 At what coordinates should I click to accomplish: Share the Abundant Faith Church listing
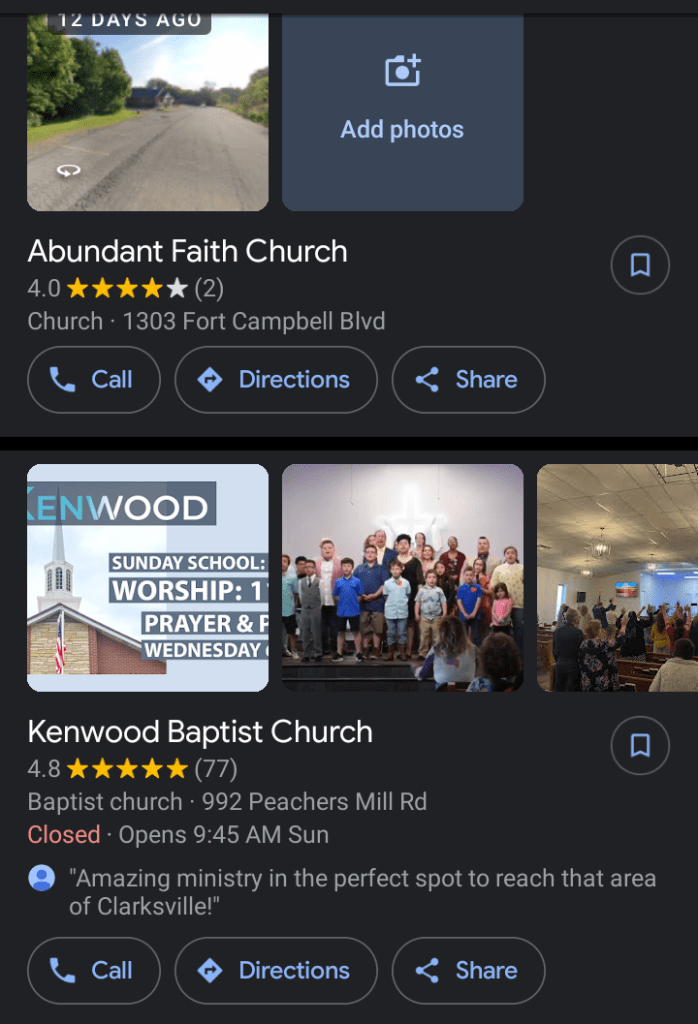pyautogui.click(x=468, y=380)
